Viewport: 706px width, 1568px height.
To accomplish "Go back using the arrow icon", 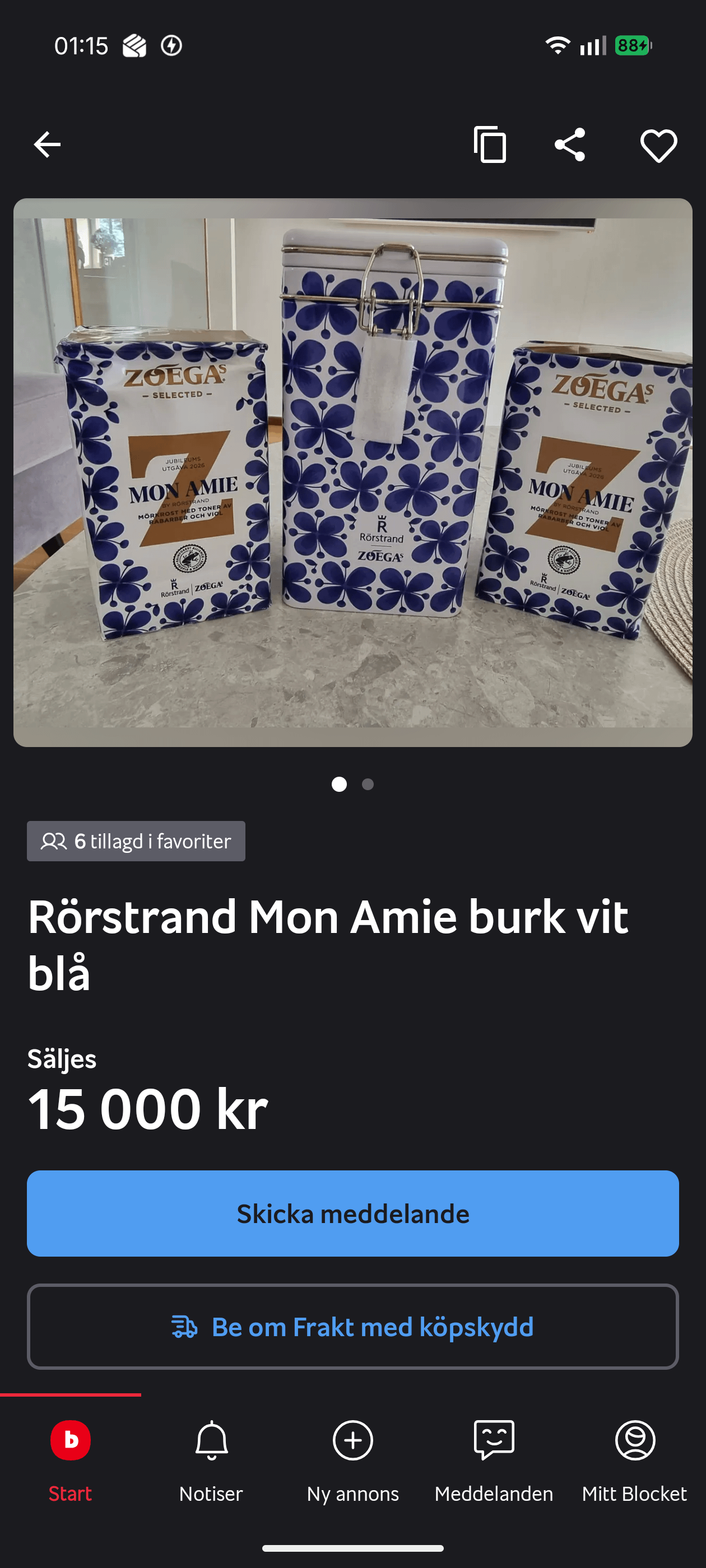I will click(47, 145).
